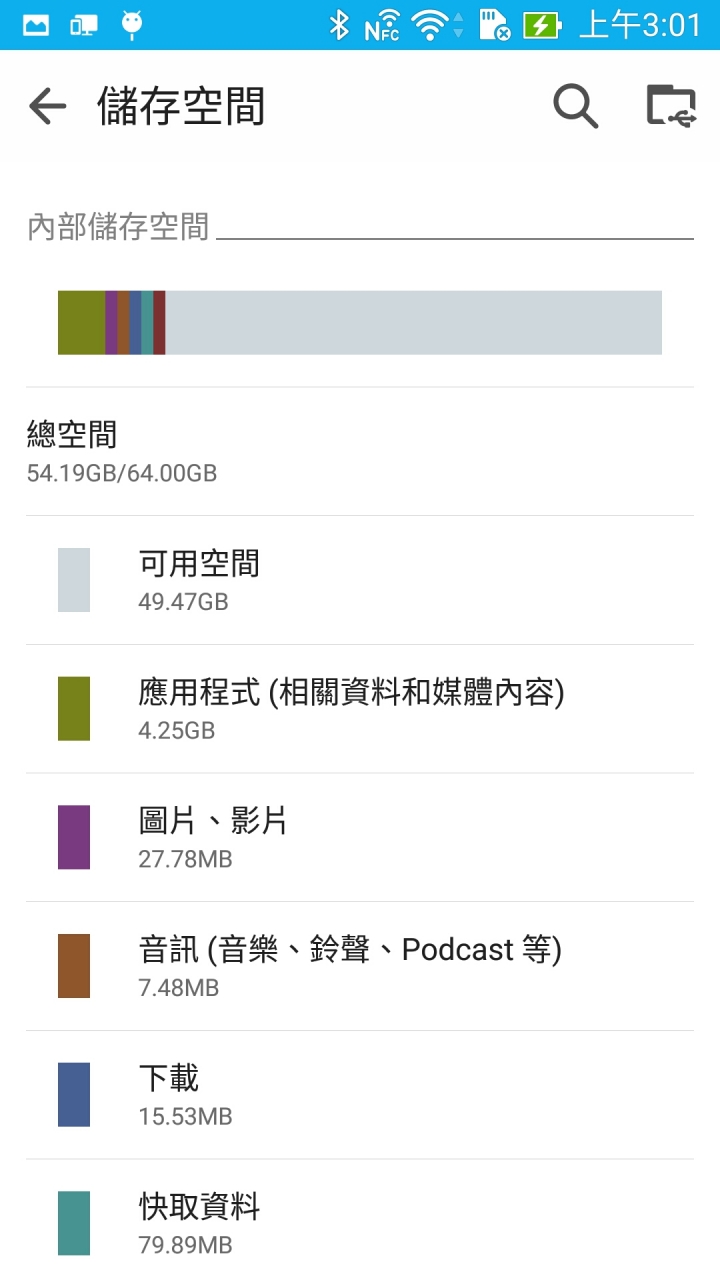The height and width of the screenshot is (1280, 720).
Task: Open the USB folder connection icon
Action: point(671,106)
